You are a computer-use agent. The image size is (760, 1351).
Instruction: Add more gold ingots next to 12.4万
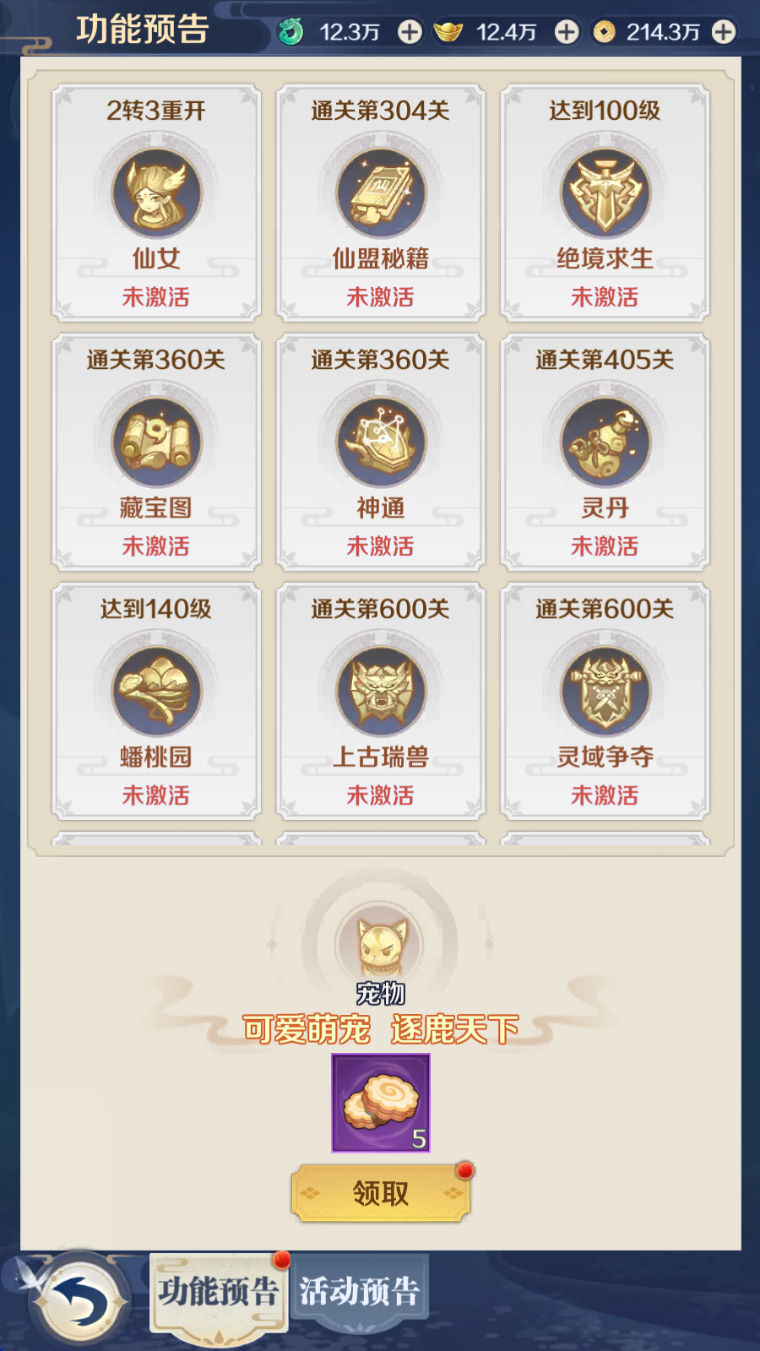(567, 32)
